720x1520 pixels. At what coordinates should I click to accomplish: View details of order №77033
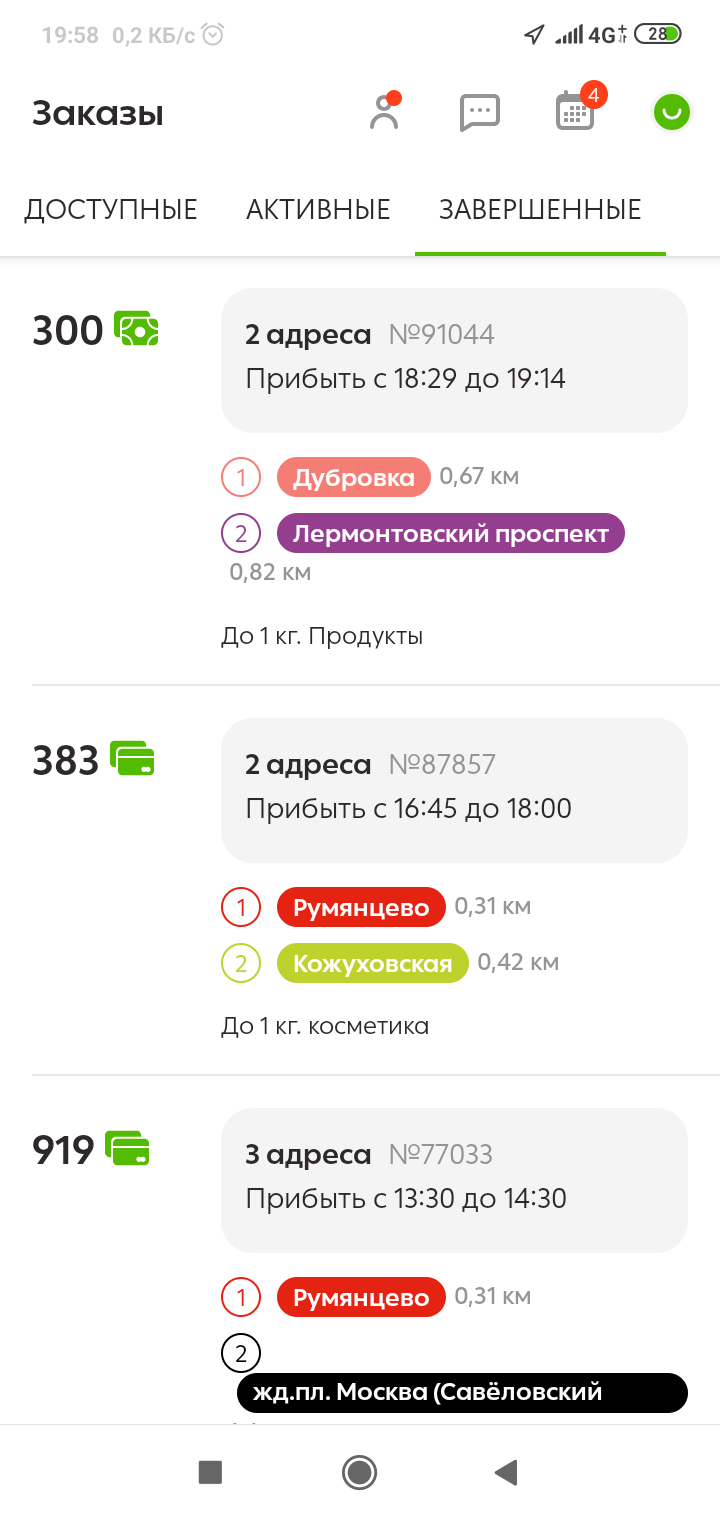coord(454,1180)
